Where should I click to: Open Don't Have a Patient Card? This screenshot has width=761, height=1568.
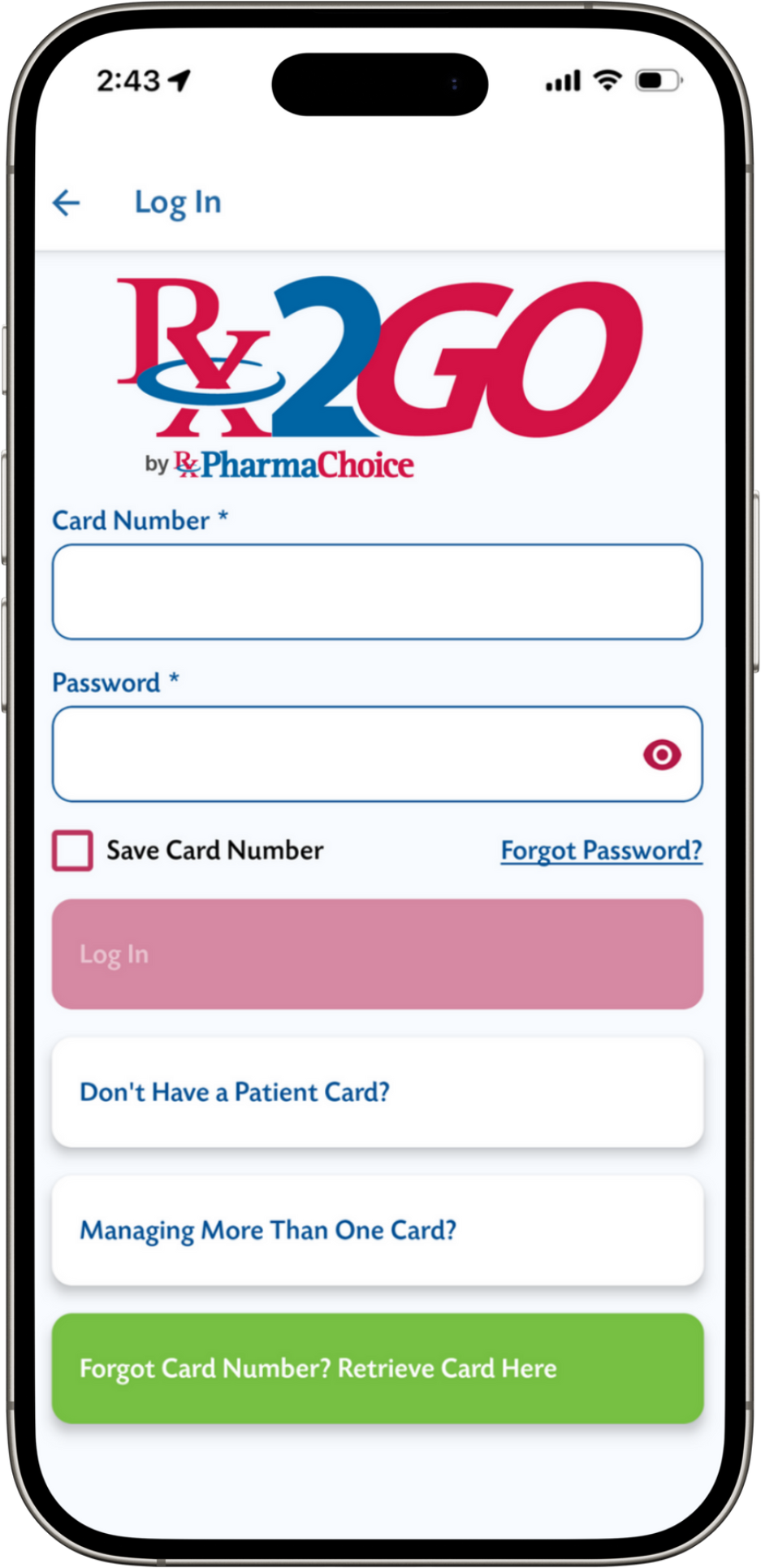tap(377, 1092)
